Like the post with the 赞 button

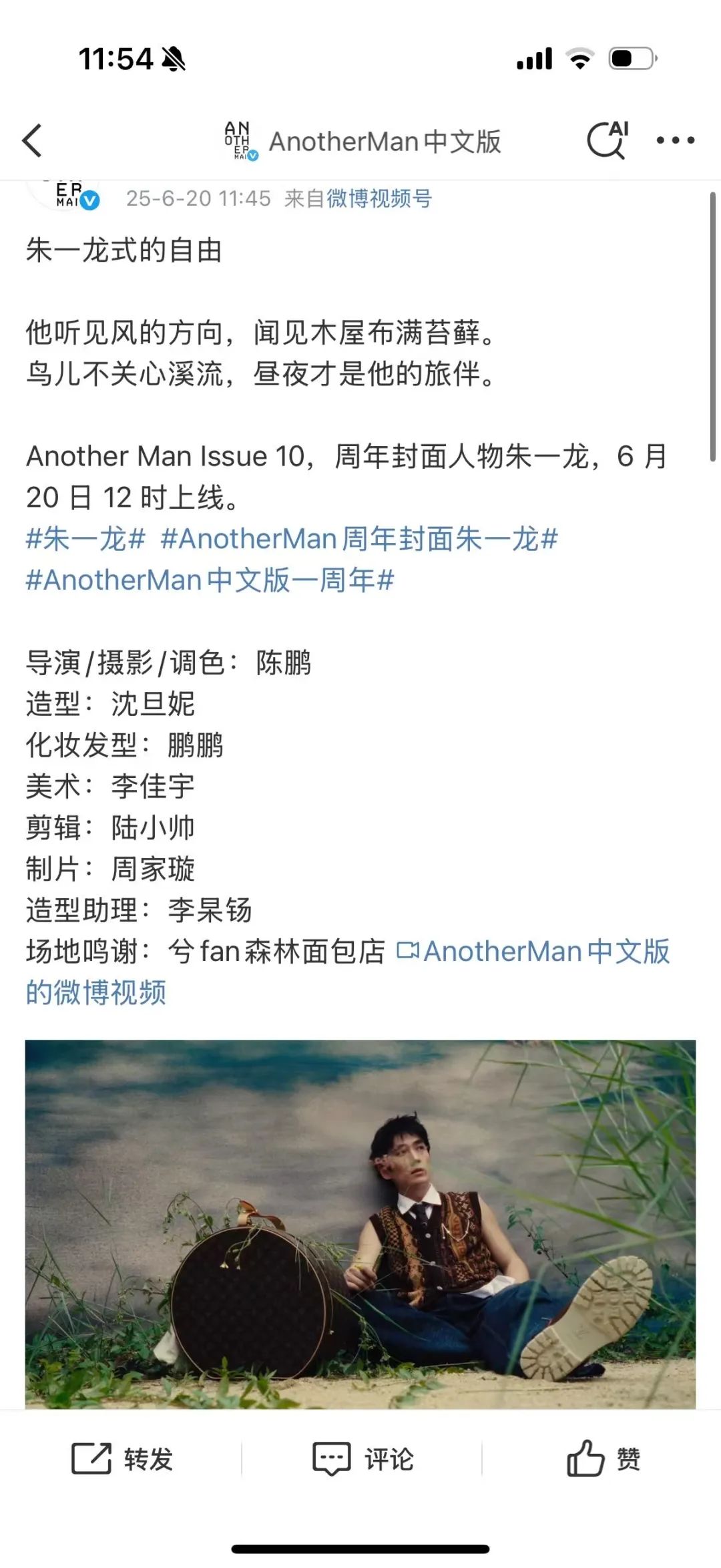[x=603, y=1459]
